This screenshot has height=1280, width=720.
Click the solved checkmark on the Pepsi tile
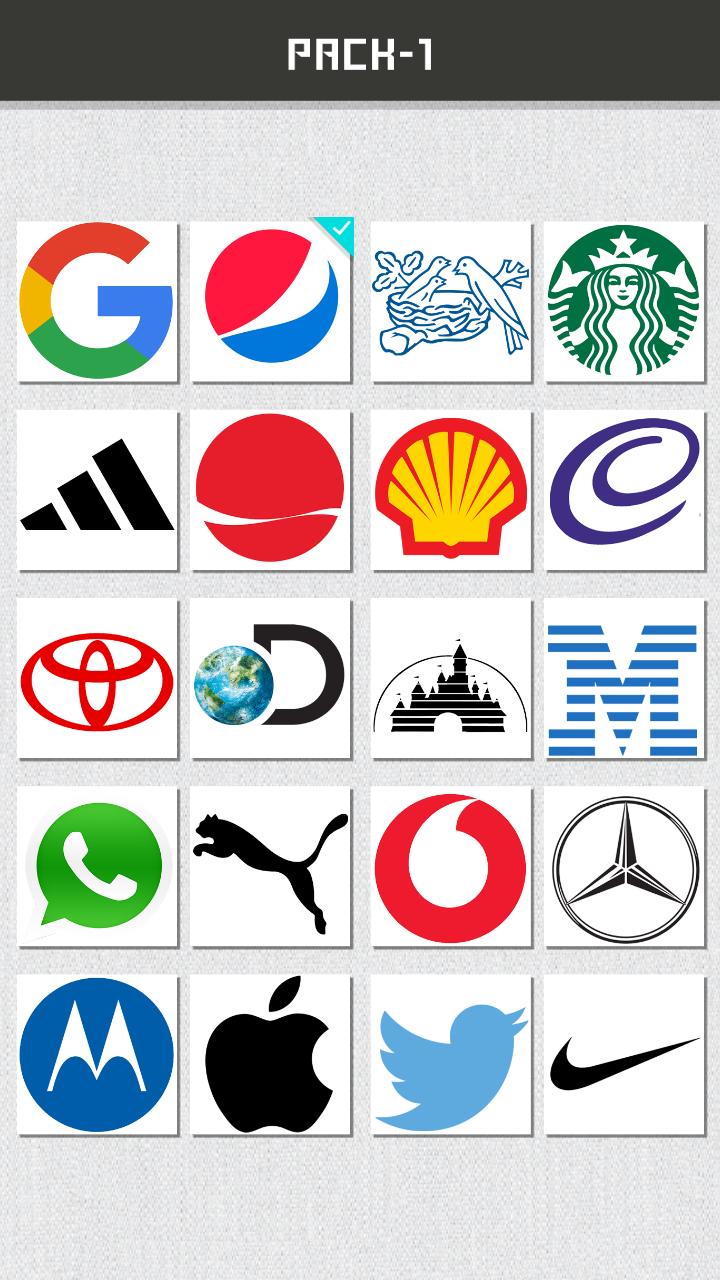tap(341, 230)
